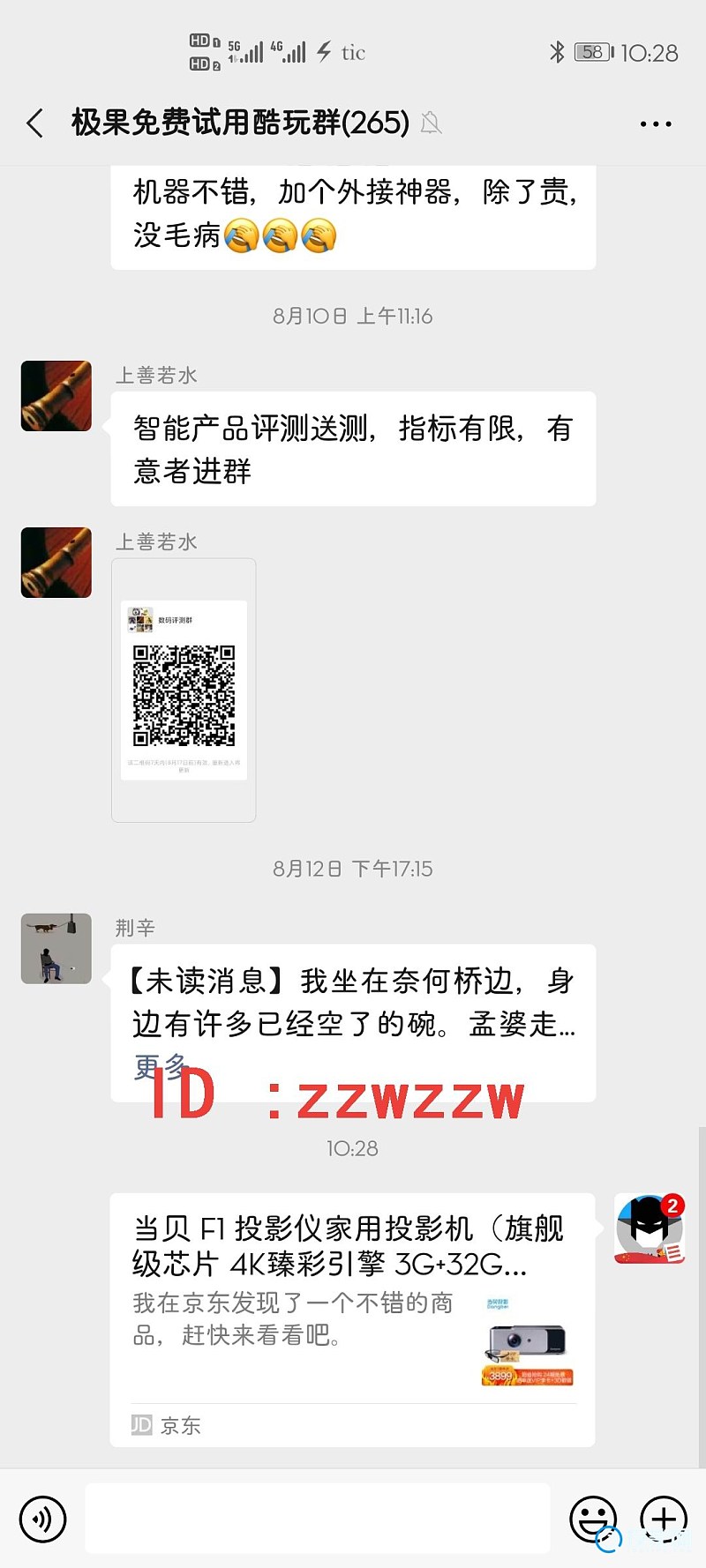Open the shared QR code image
This screenshot has width=706, height=1568.
coord(184,691)
